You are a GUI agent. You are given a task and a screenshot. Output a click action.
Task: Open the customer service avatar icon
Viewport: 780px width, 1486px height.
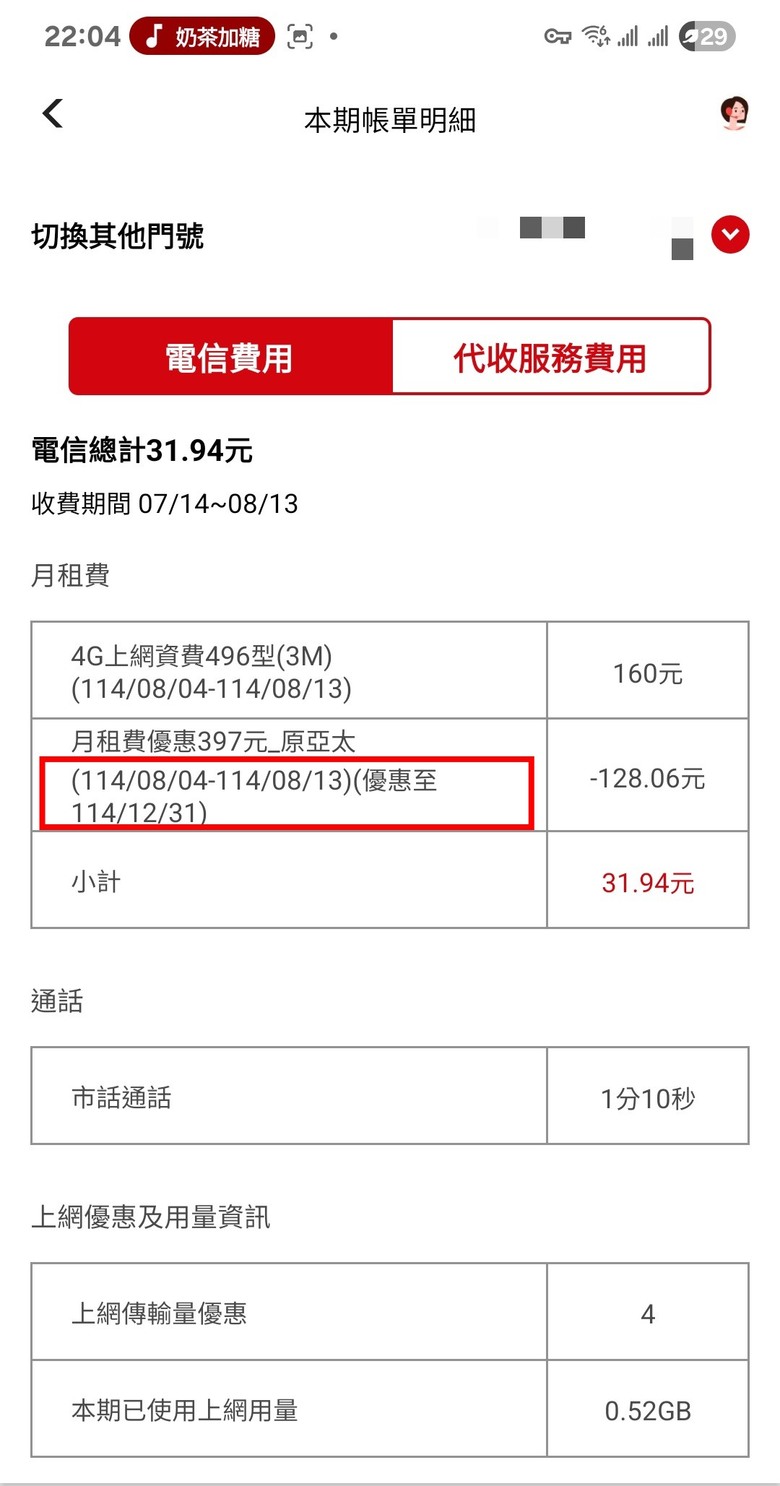click(734, 114)
